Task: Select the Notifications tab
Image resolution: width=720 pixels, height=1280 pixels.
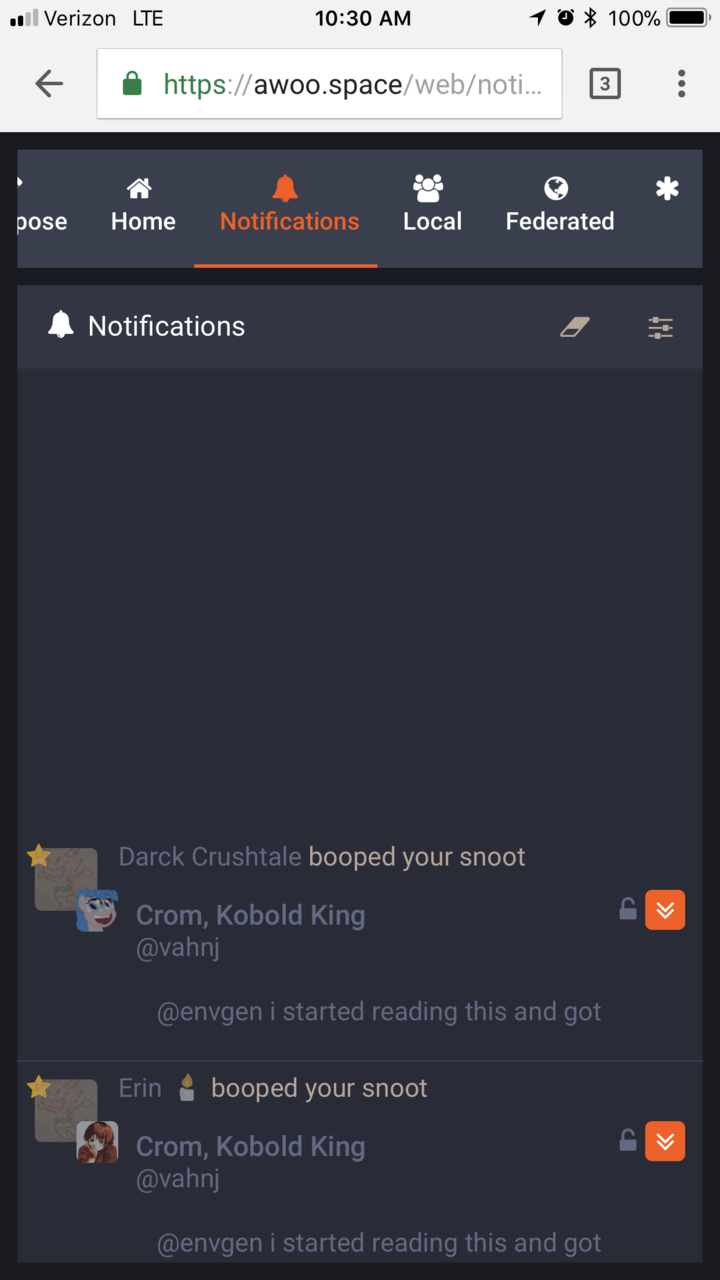Action: [x=288, y=206]
